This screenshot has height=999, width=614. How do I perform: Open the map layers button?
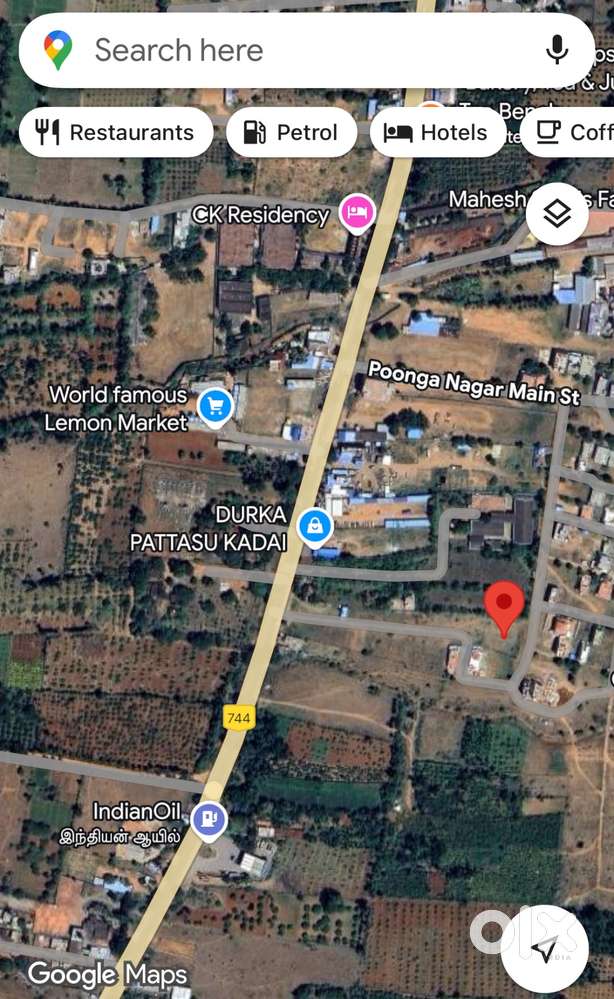pos(557,214)
